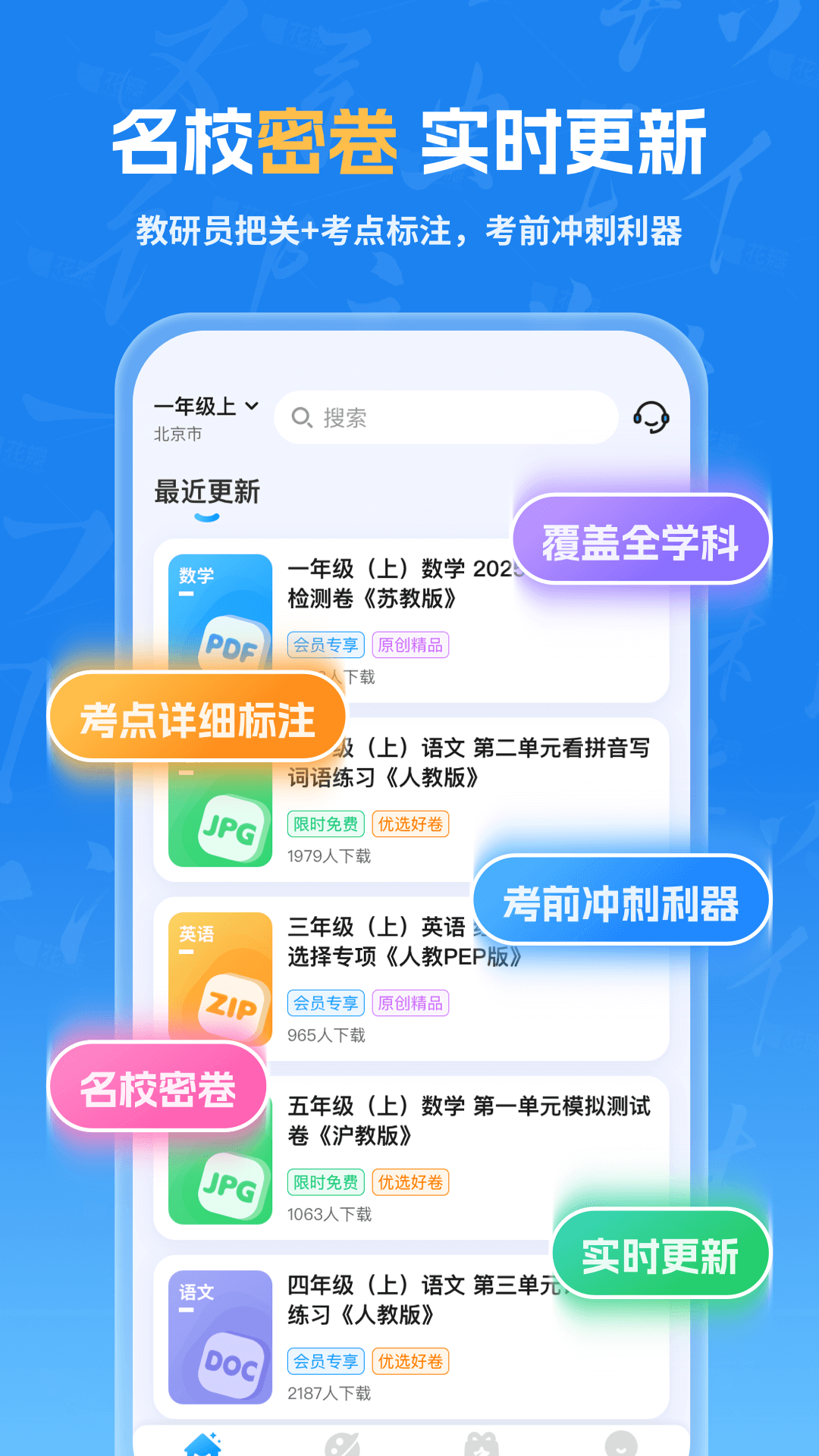Select the 原创精品 tag on the English paper
The image size is (819, 1456).
410,1003
